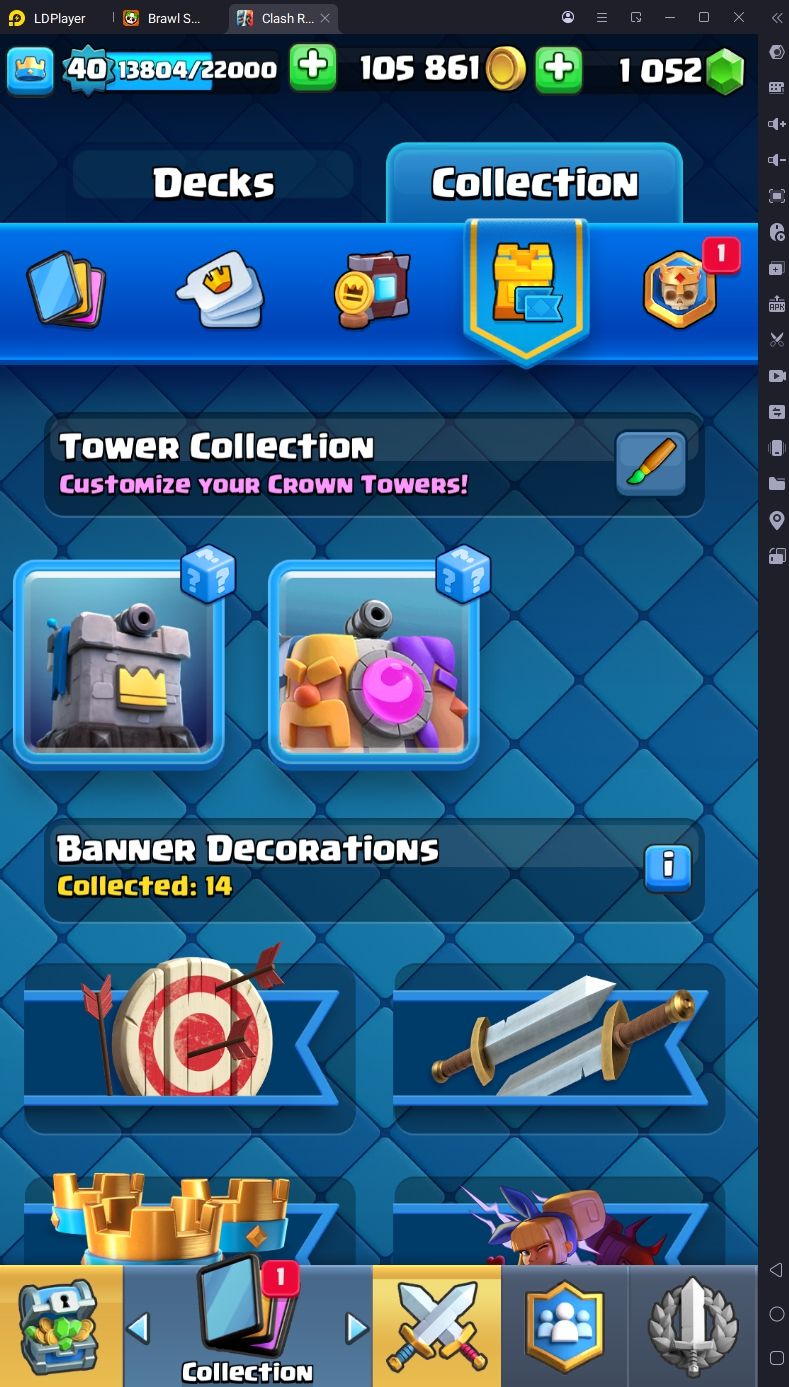This screenshot has width=789, height=1387.
Task: Open the wild card book sub-tab
Action: pos(372,290)
